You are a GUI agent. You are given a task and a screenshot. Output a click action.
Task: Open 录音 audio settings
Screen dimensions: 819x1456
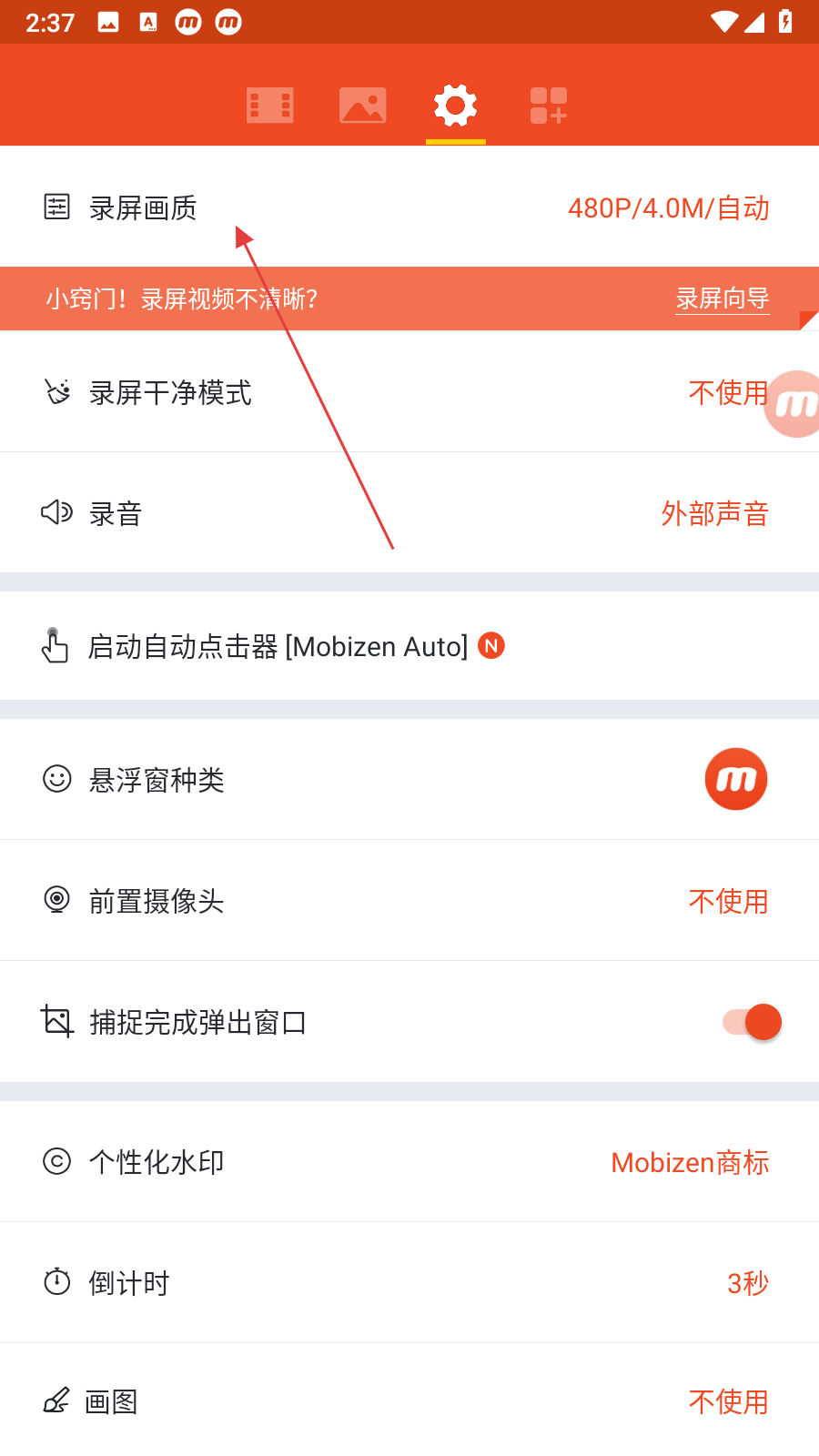(x=409, y=513)
